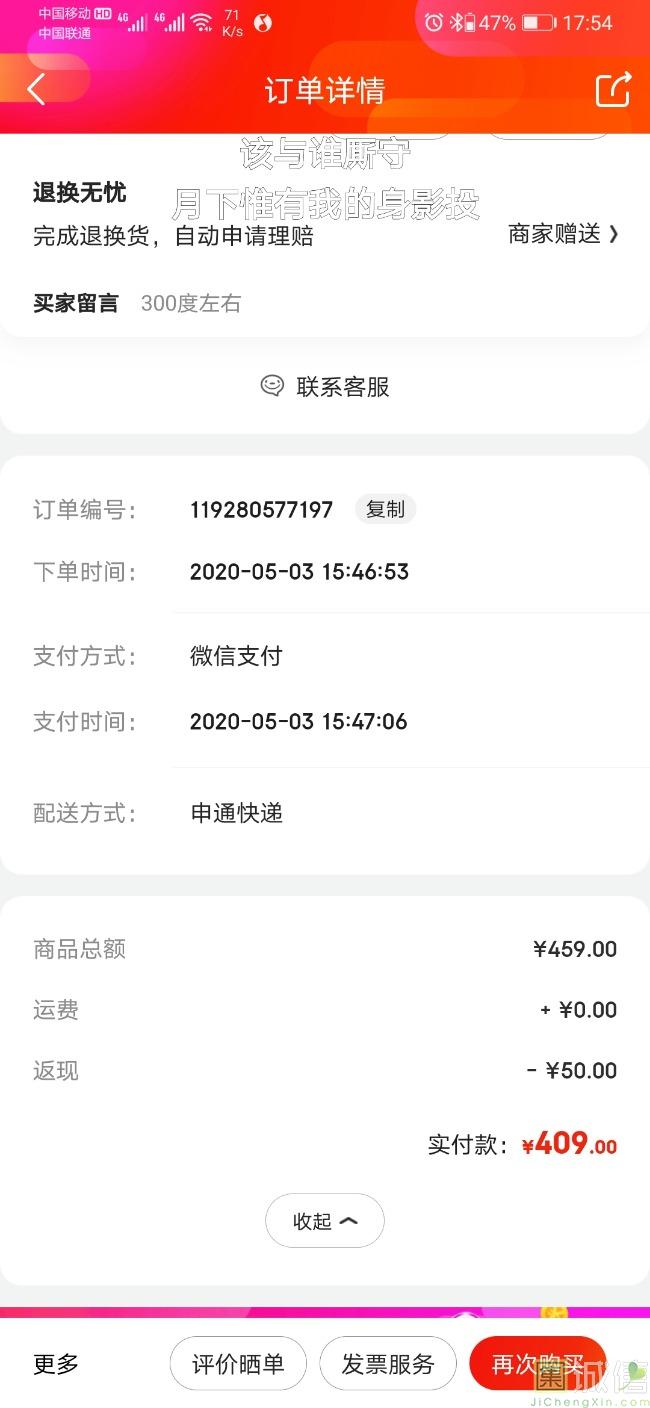Open the 更多 options
This screenshot has width=650, height=1408.
[x=56, y=1364]
